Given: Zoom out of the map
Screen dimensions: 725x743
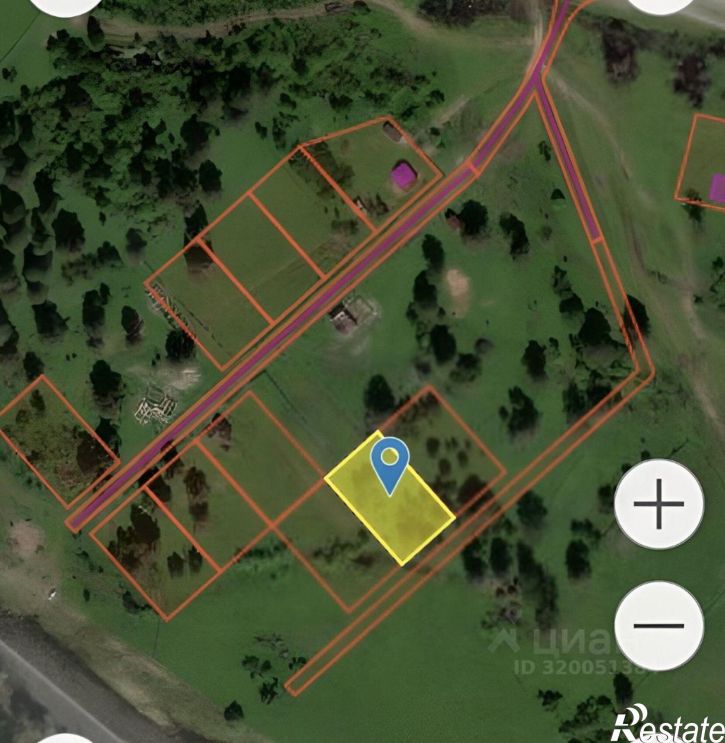Looking at the screenshot, I should click(660, 627).
